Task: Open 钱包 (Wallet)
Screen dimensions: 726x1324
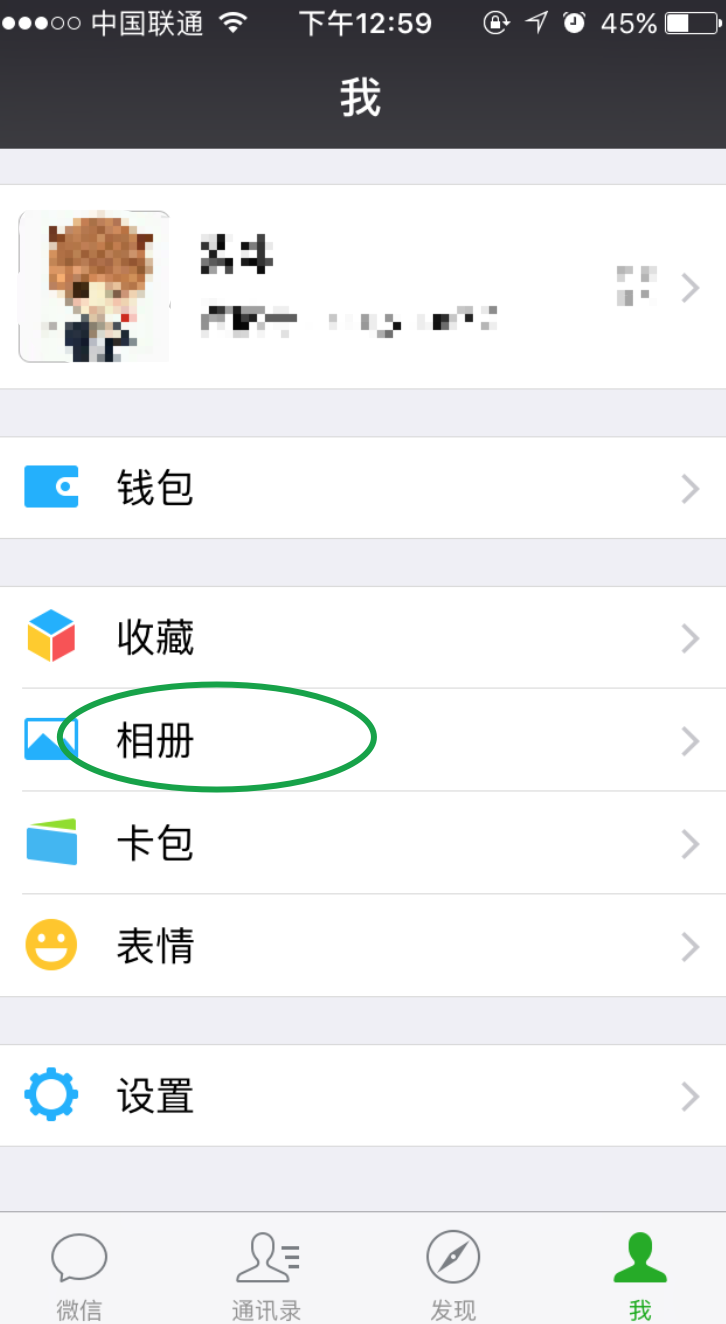Action: tap(363, 488)
